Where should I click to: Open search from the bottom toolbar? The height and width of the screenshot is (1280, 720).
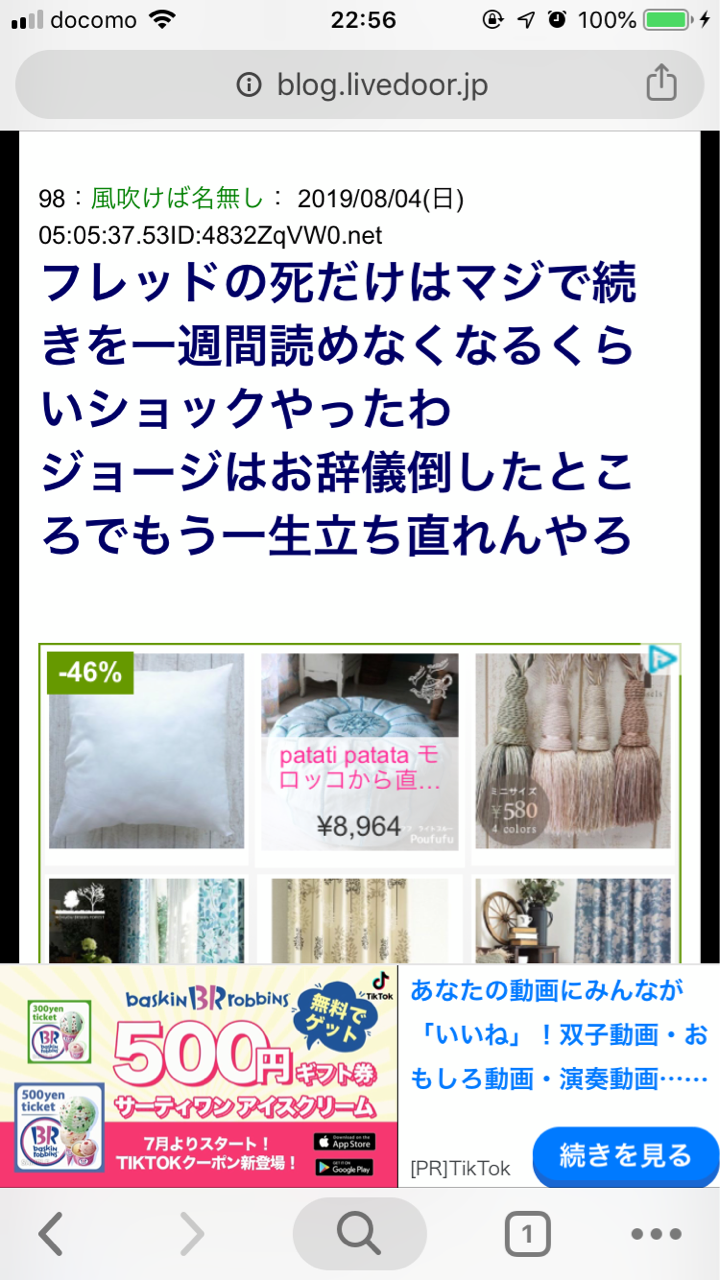(x=359, y=1234)
